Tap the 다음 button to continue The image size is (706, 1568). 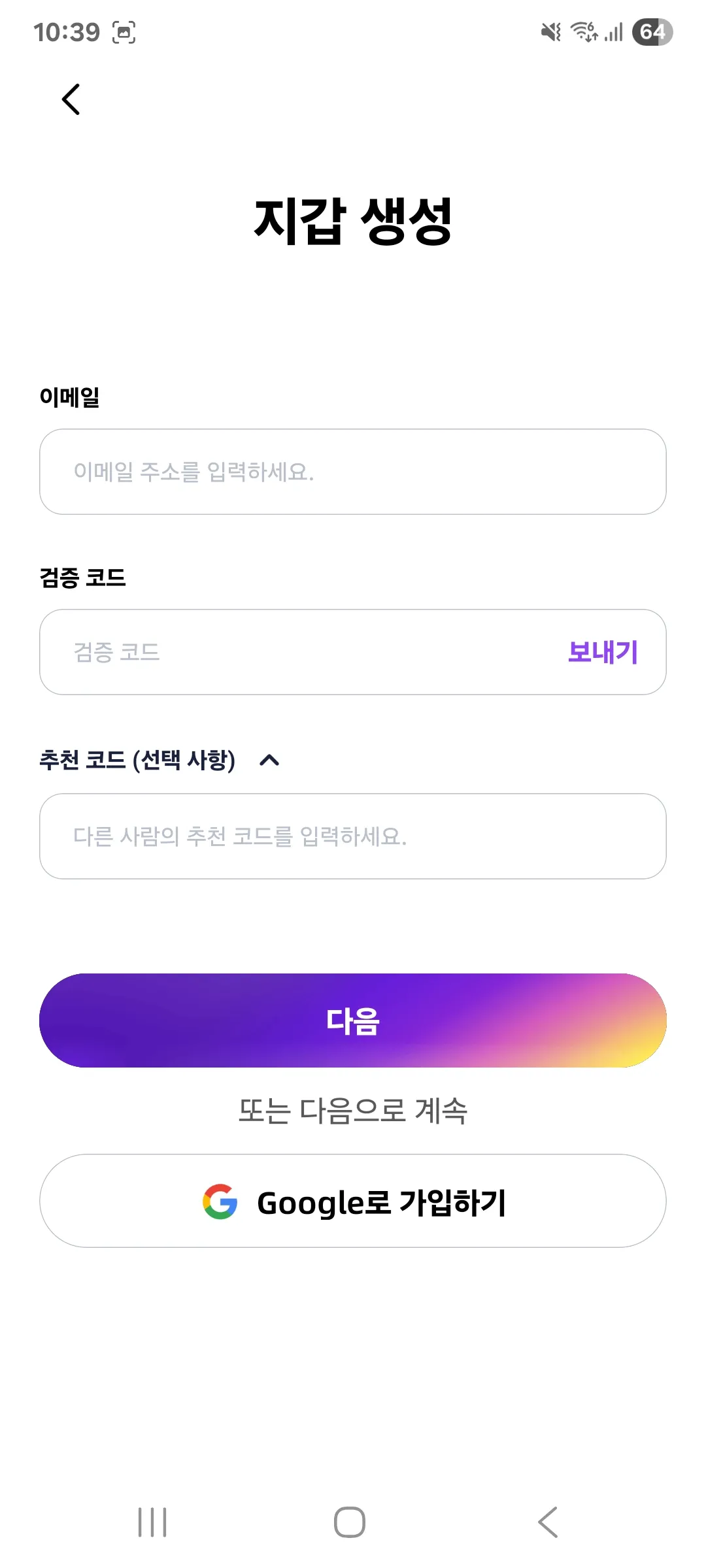click(x=353, y=1021)
